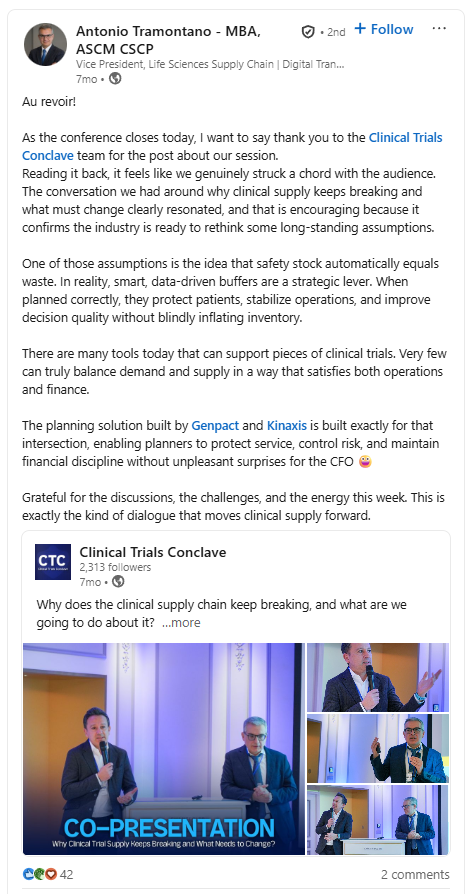Follow Antonio Tramontano
Screen dimensions: 469x894
pos(384,29)
